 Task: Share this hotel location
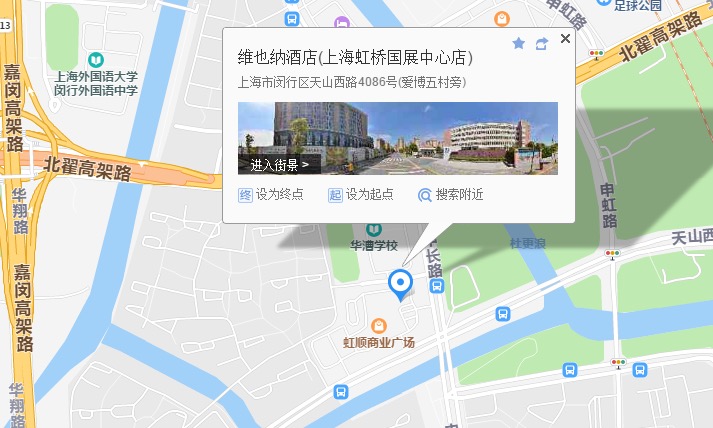point(542,43)
